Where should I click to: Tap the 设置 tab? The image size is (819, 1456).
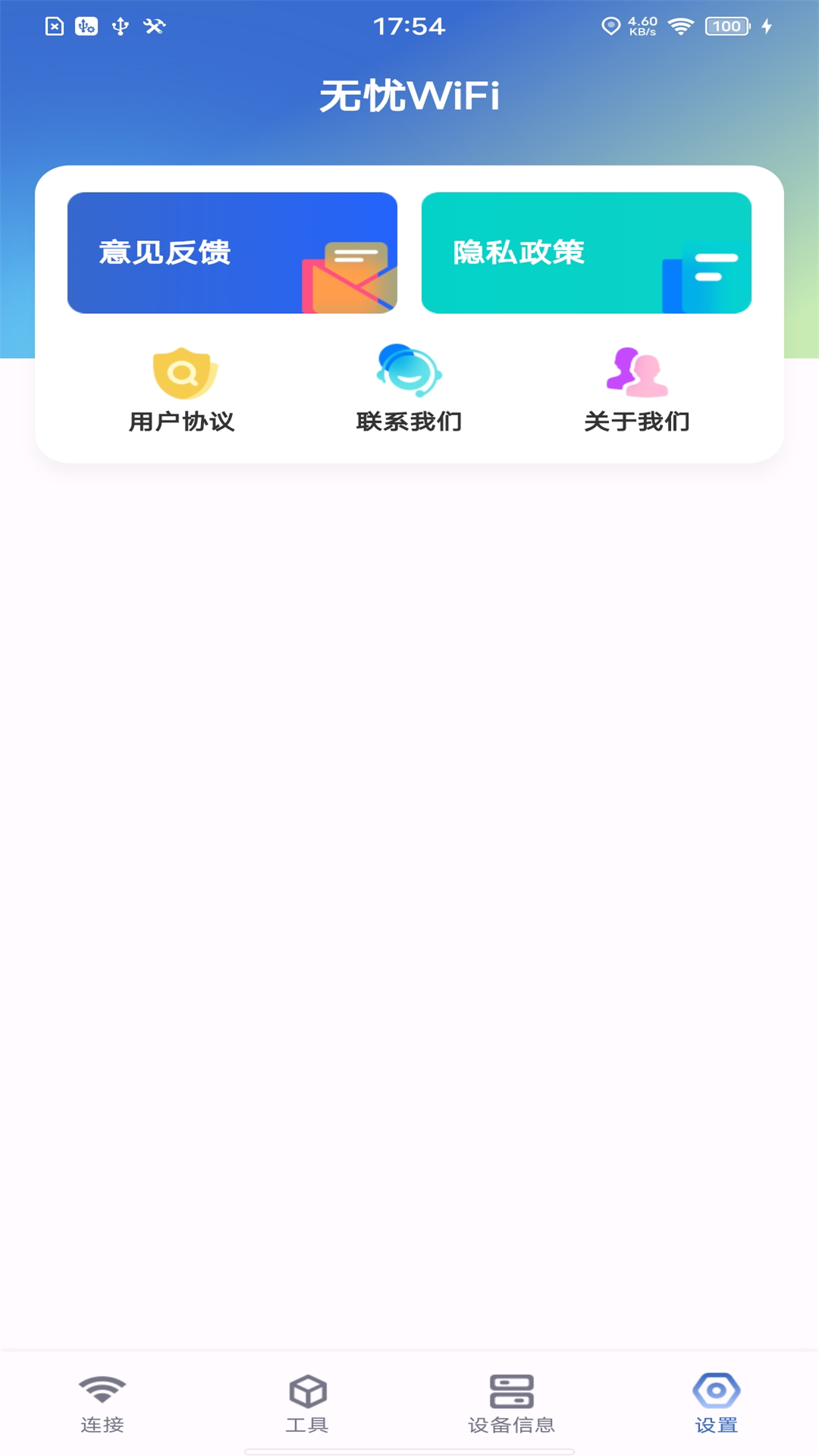point(717,1404)
